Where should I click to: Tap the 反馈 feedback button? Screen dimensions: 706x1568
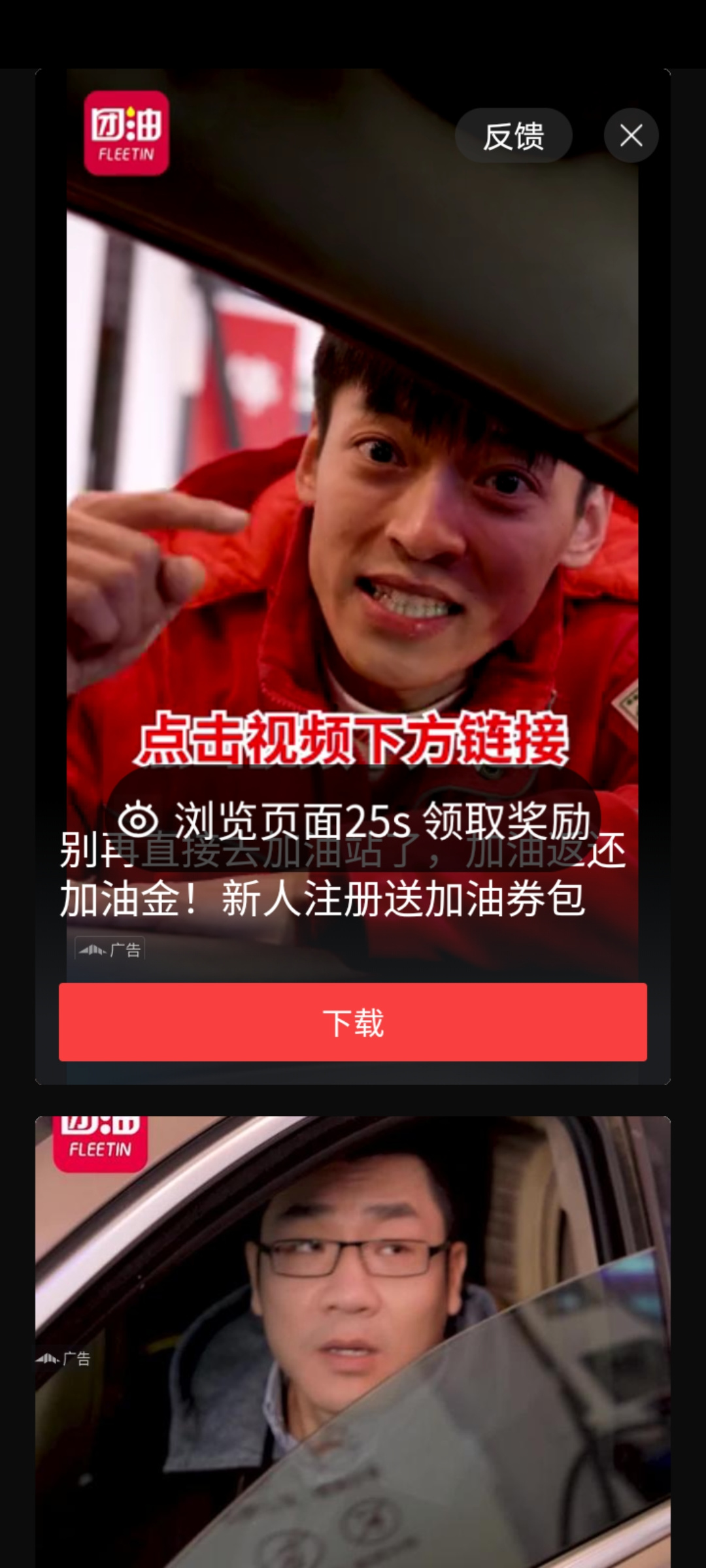(x=514, y=136)
